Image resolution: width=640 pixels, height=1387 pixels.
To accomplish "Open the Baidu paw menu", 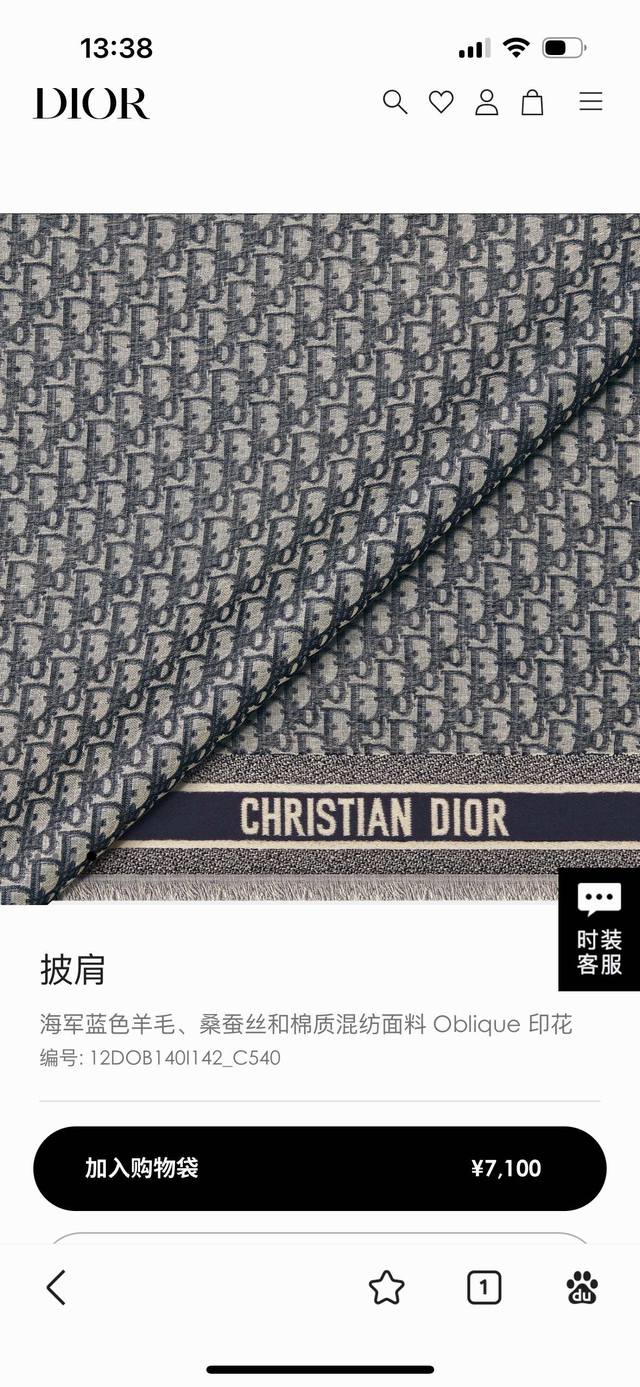I will [582, 1287].
